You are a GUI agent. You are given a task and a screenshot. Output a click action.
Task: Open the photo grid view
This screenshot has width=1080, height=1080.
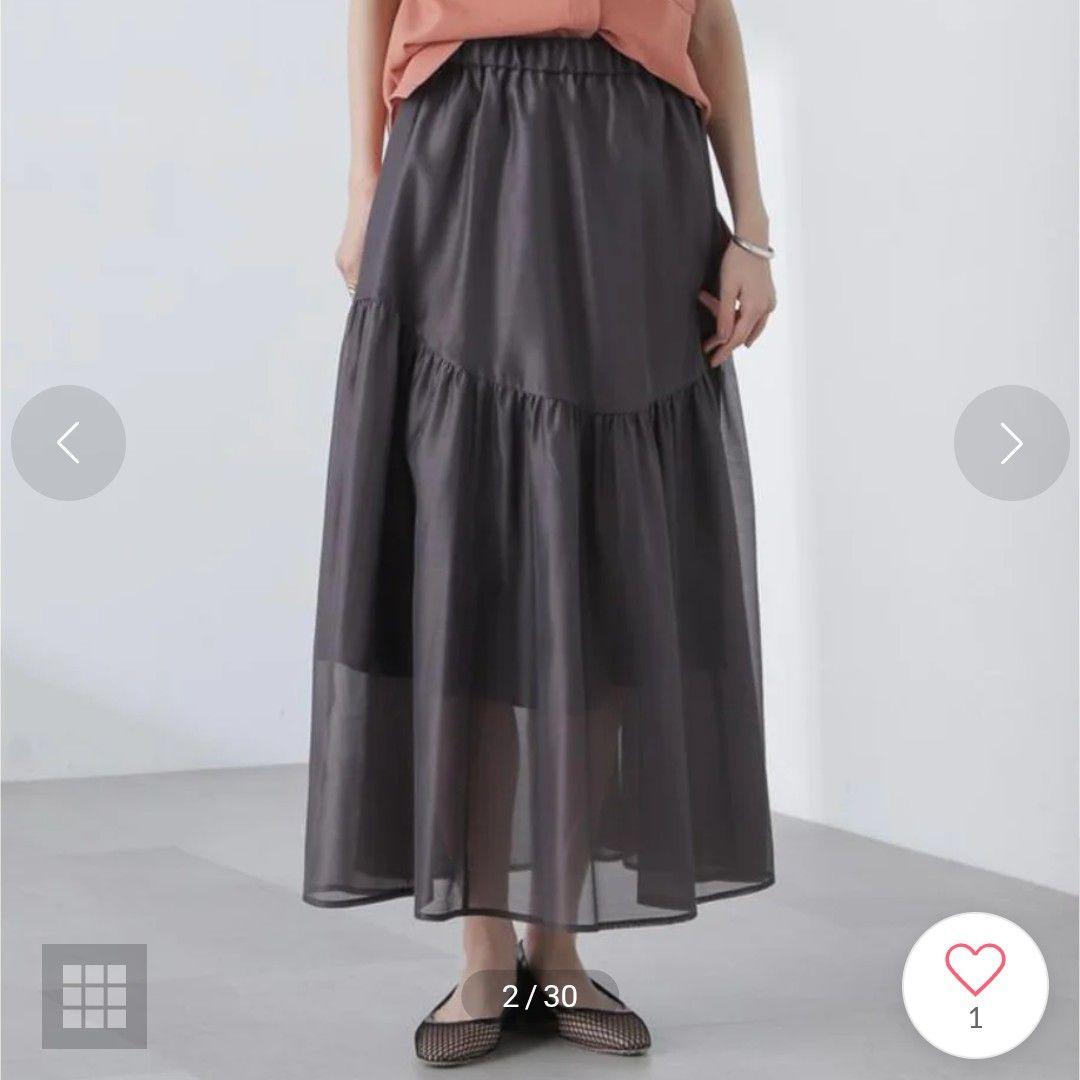pyautogui.click(x=94, y=996)
